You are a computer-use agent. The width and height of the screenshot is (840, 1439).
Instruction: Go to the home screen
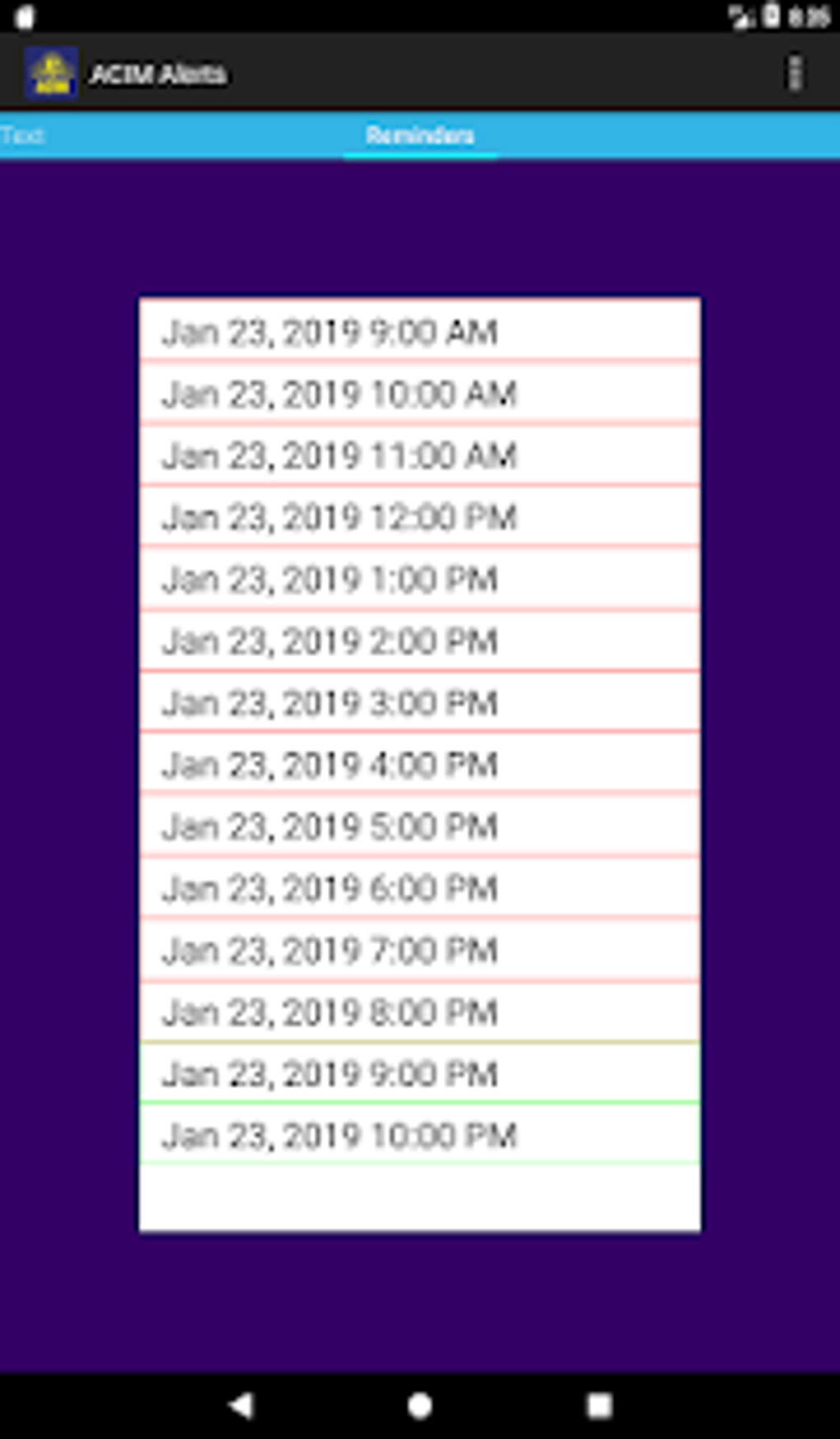pyautogui.click(x=419, y=1405)
